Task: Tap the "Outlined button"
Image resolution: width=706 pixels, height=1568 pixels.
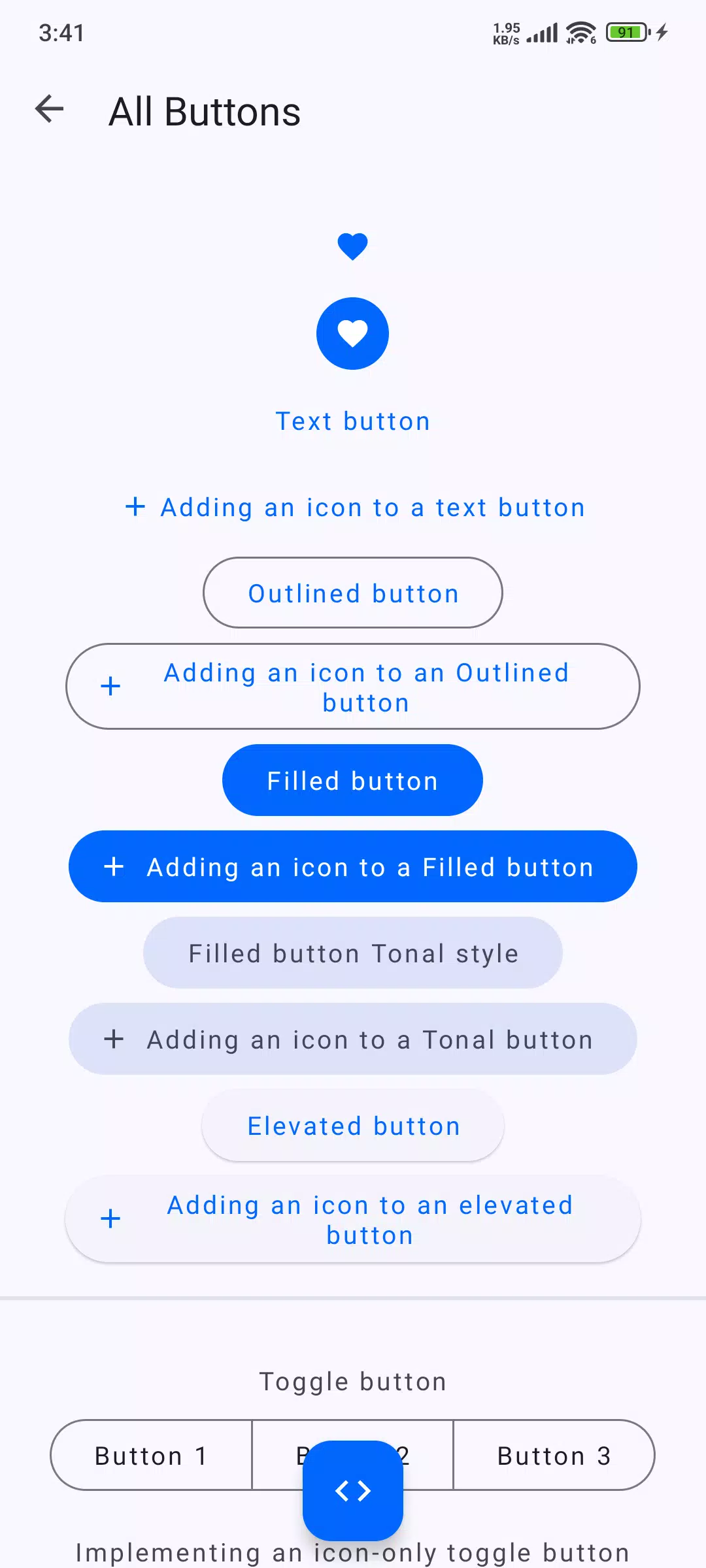Action: 353,593
